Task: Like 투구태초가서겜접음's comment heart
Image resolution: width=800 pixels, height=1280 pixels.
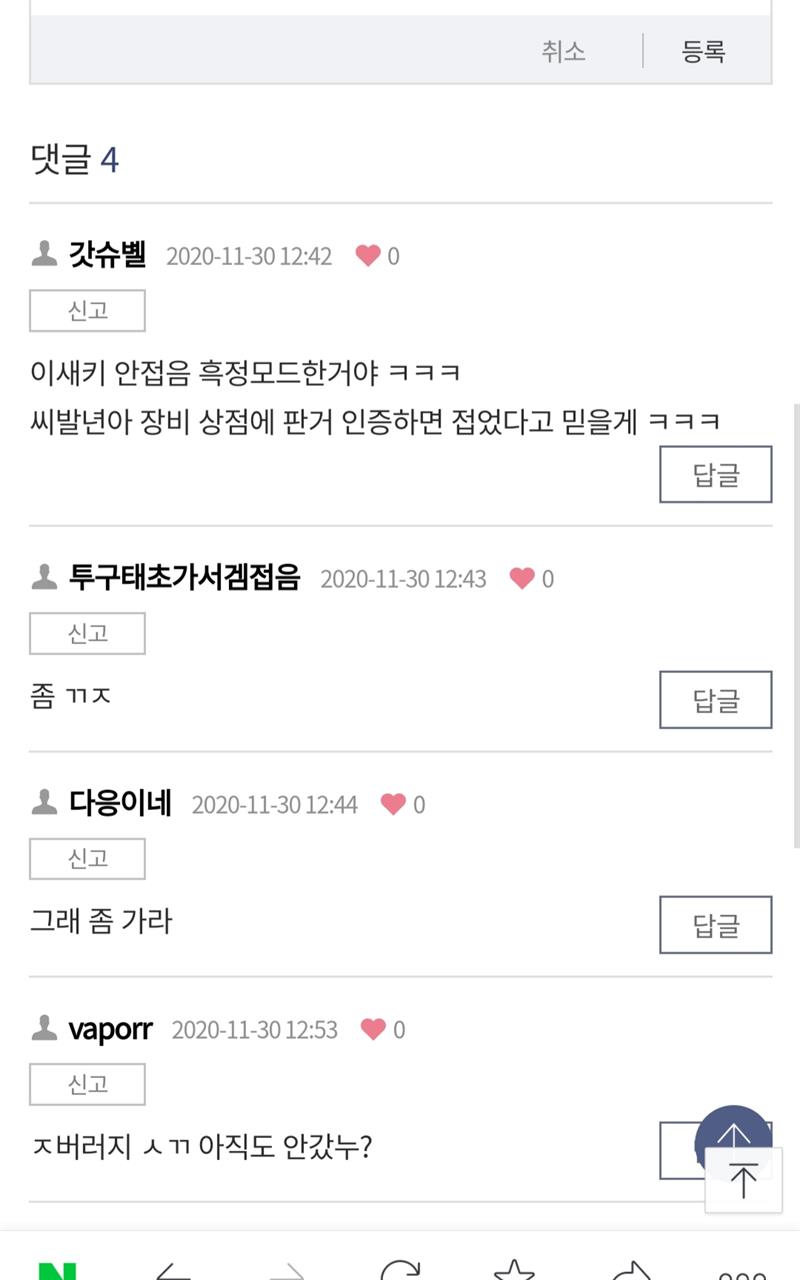Action: pos(522,579)
